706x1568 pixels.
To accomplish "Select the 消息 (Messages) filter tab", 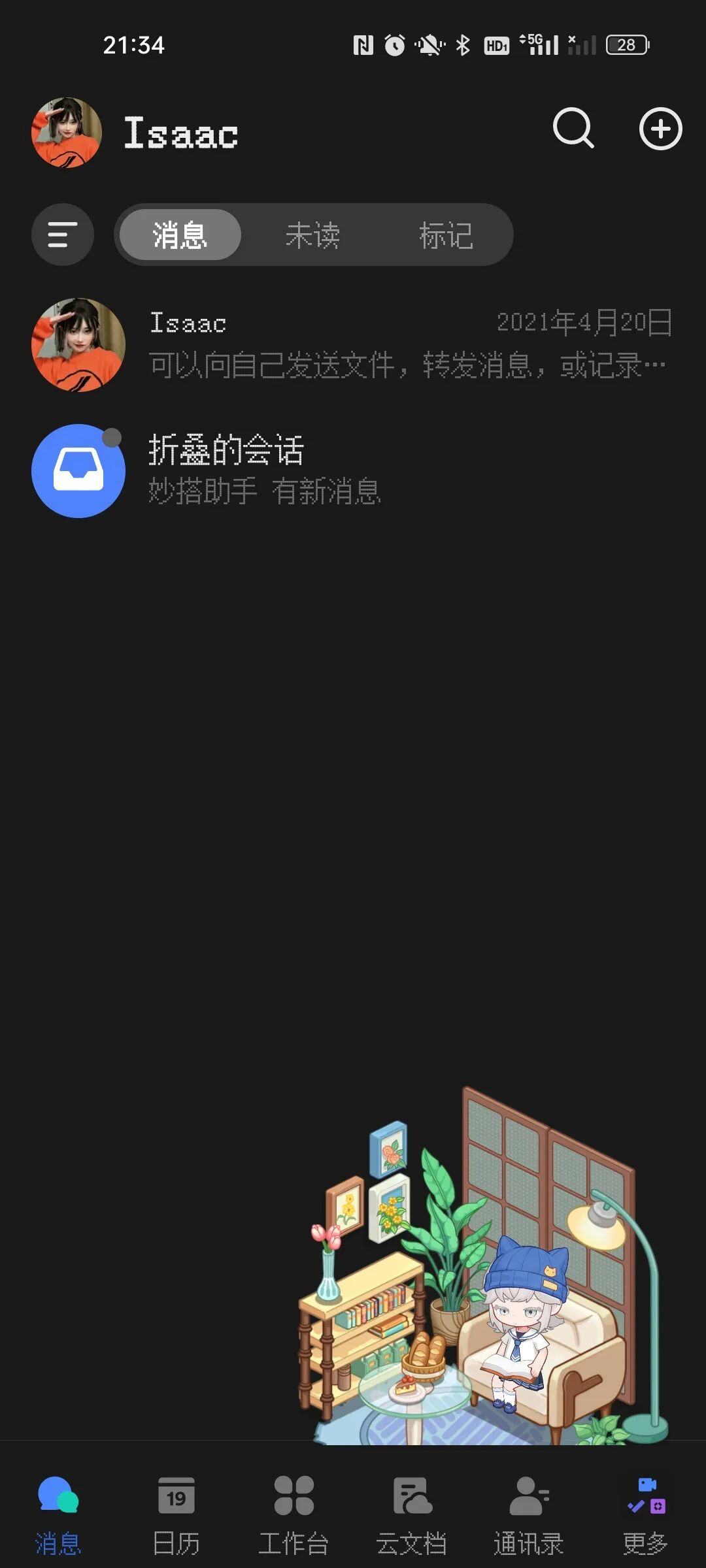I will [178, 235].
